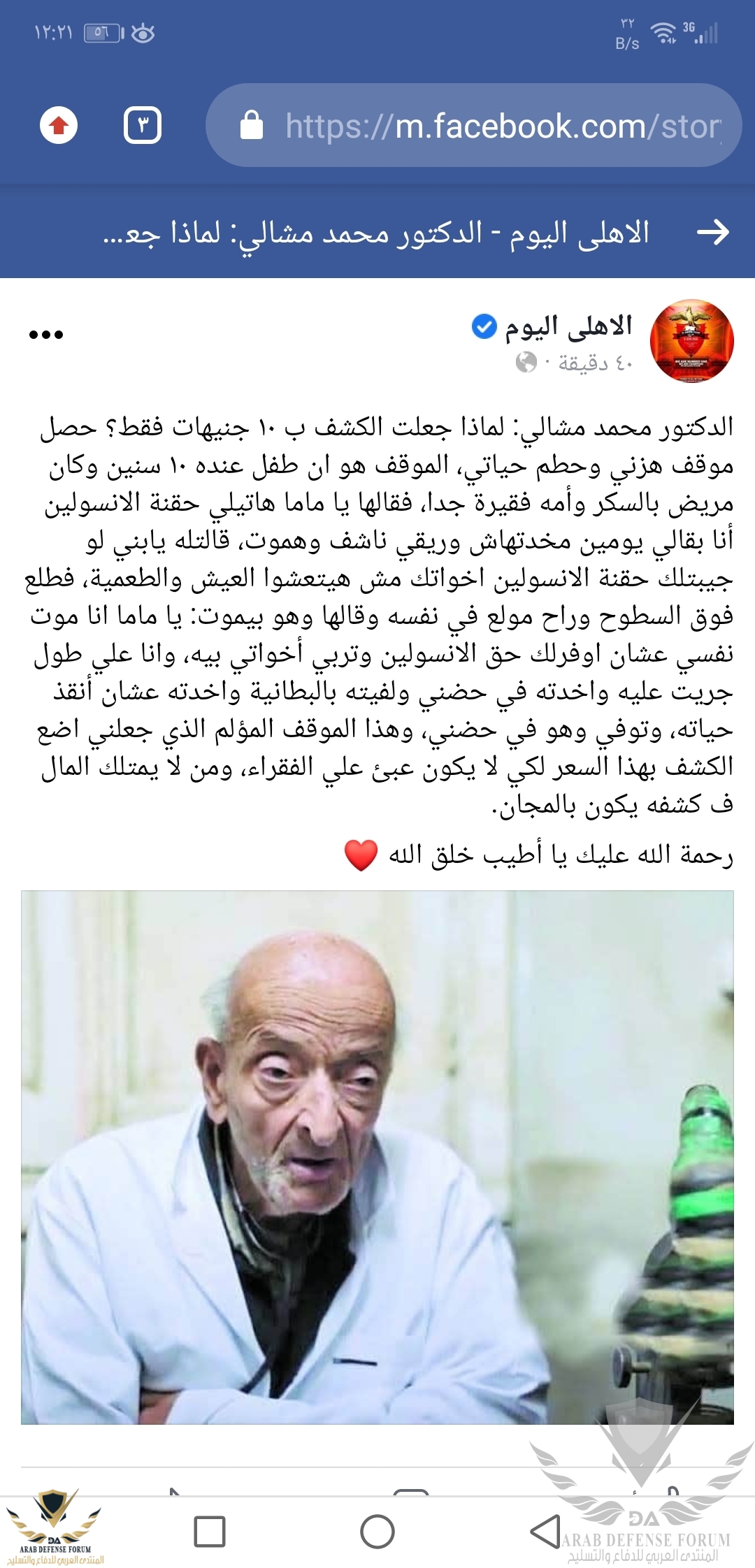Open recent apps with the square button
Viewport: 755px width, 1568px height.
tap(210, 1532)
